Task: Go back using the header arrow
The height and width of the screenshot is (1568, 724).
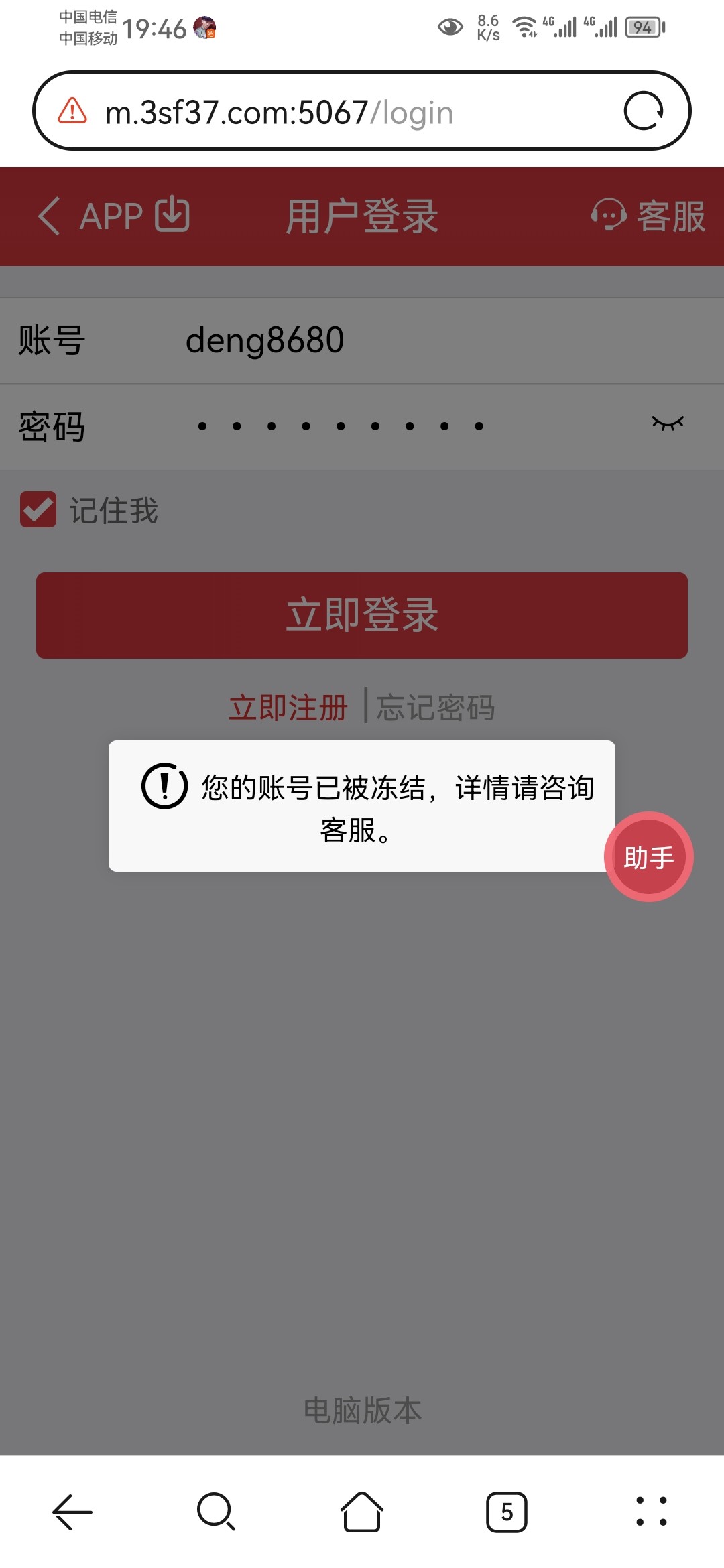Action: tap(49, 216)
